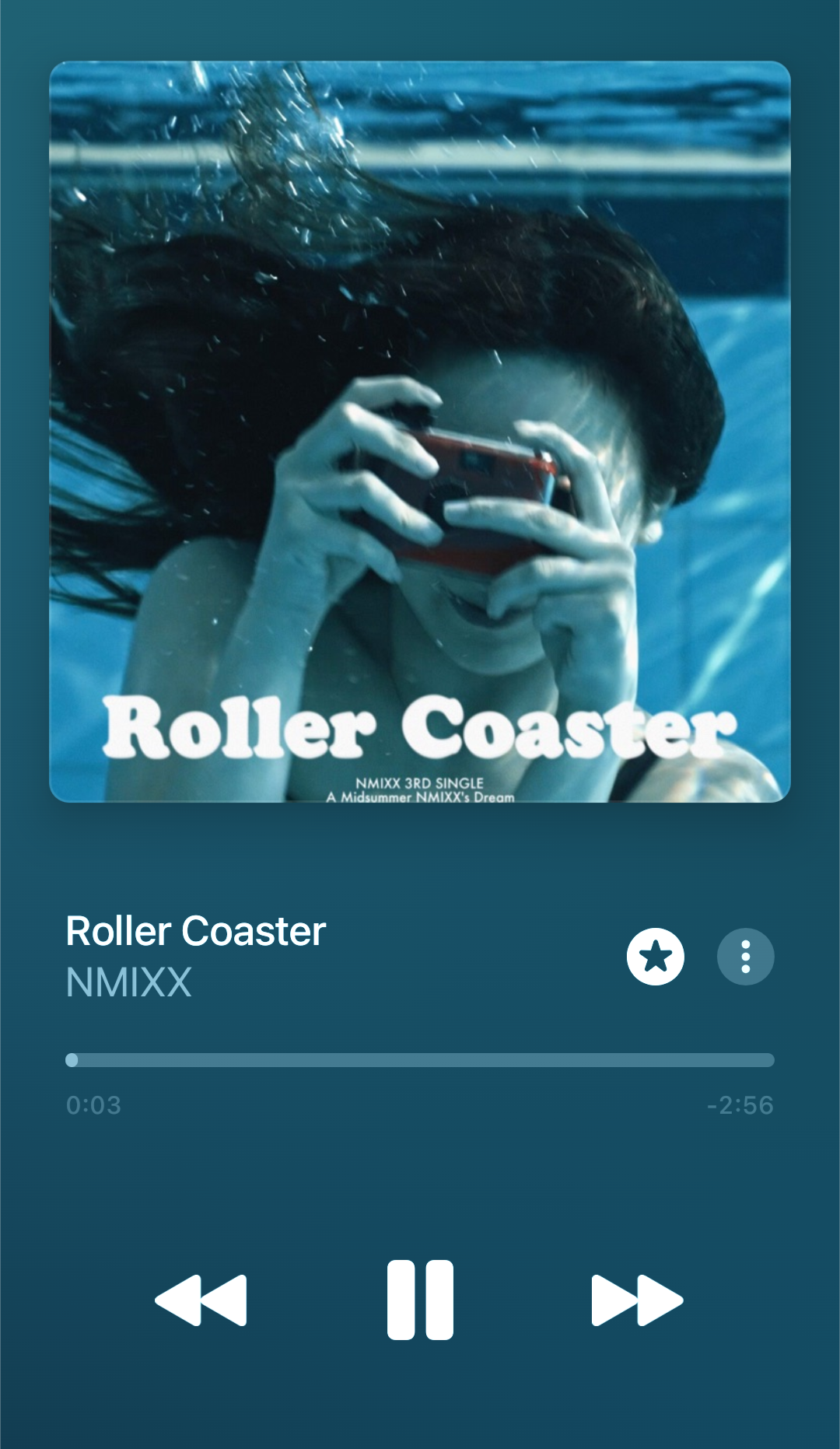The height and width of the screenshot is (1449, 840).
Task: Pause Roller Coaster playback
Action: click(420, 1300)
